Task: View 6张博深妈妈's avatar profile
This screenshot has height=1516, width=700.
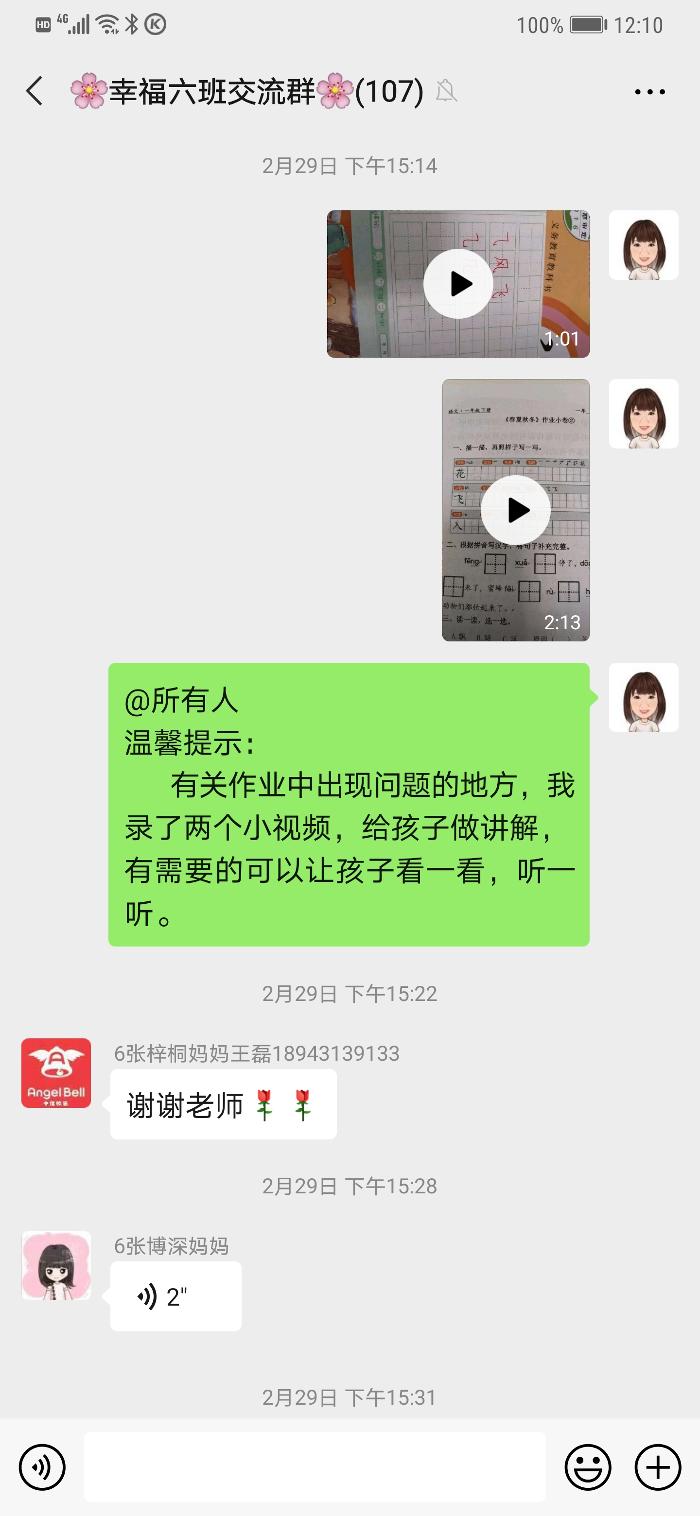Action: click(x=56, y=1266)
